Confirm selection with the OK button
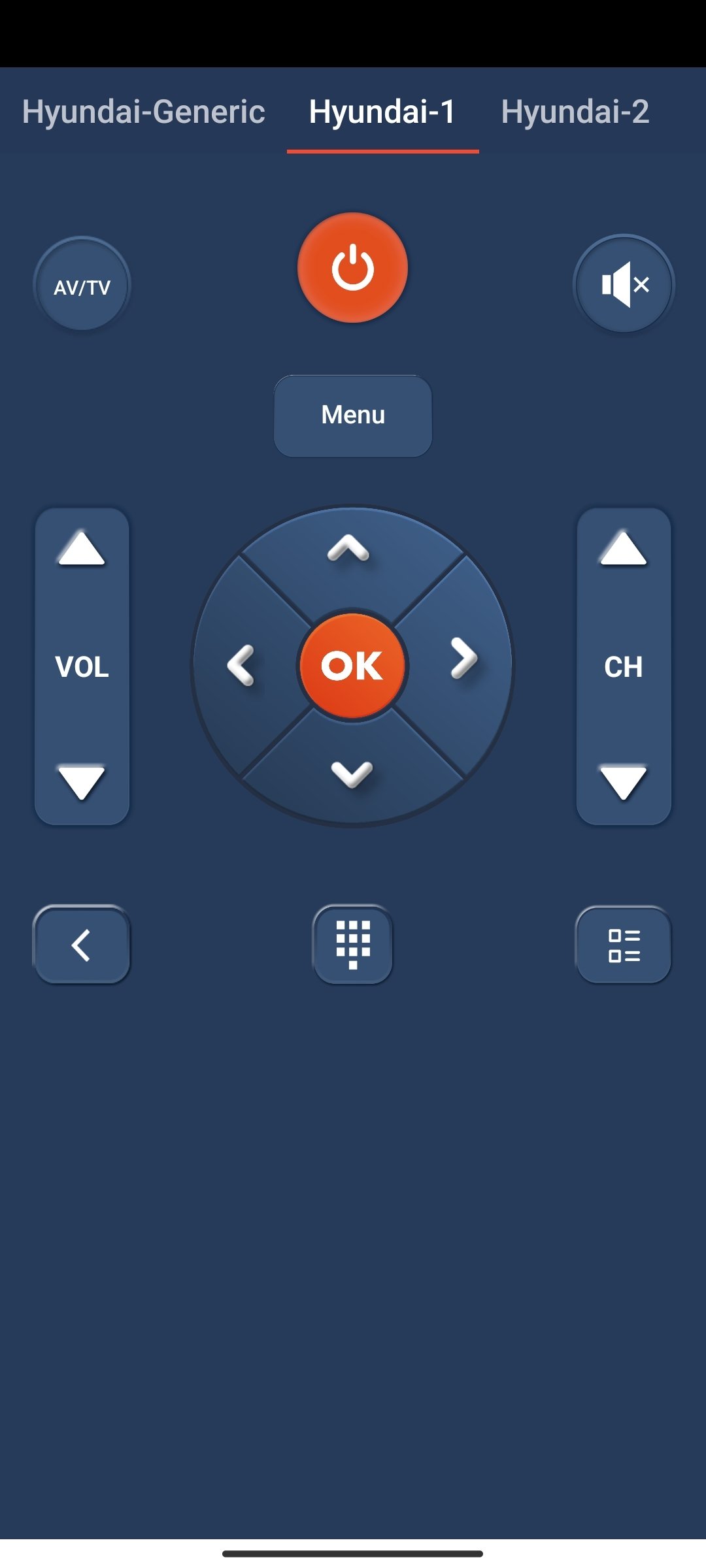The width and height of the screenshot is (706, 1568). coord(352,666)
